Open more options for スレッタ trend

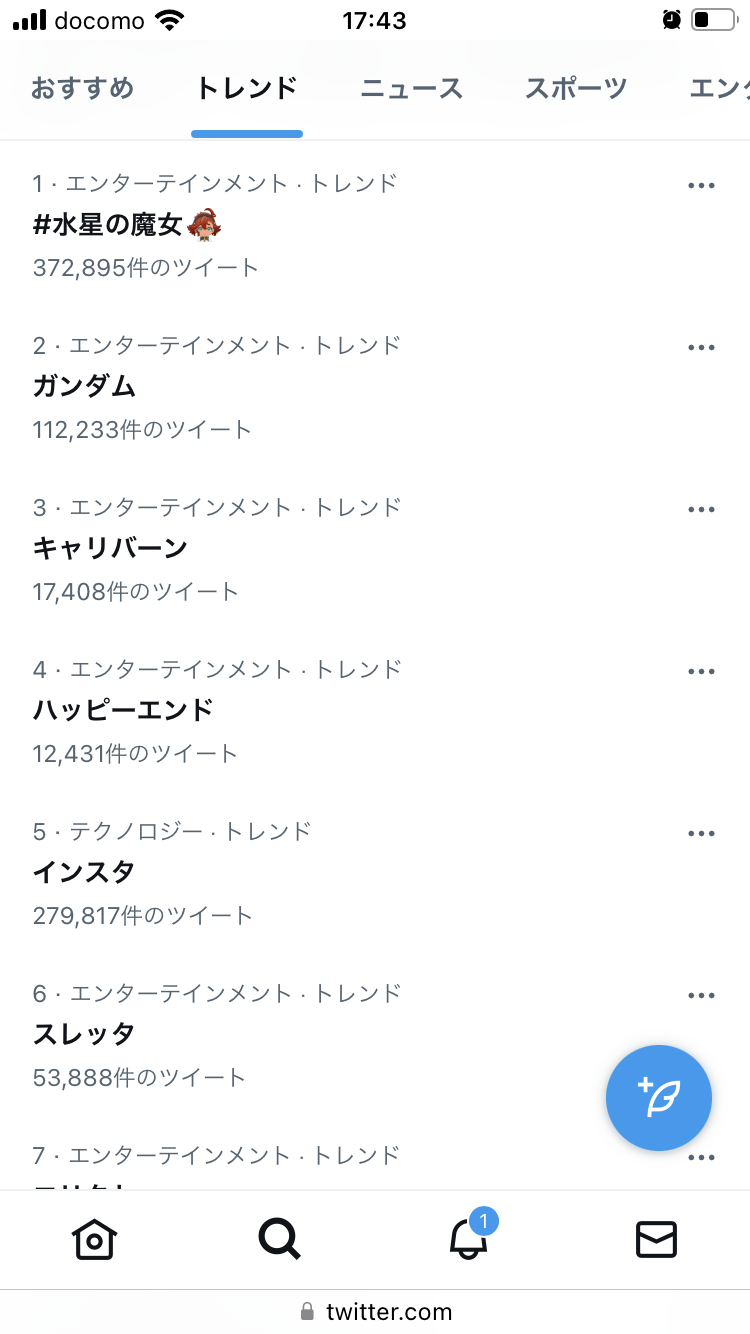702,995
